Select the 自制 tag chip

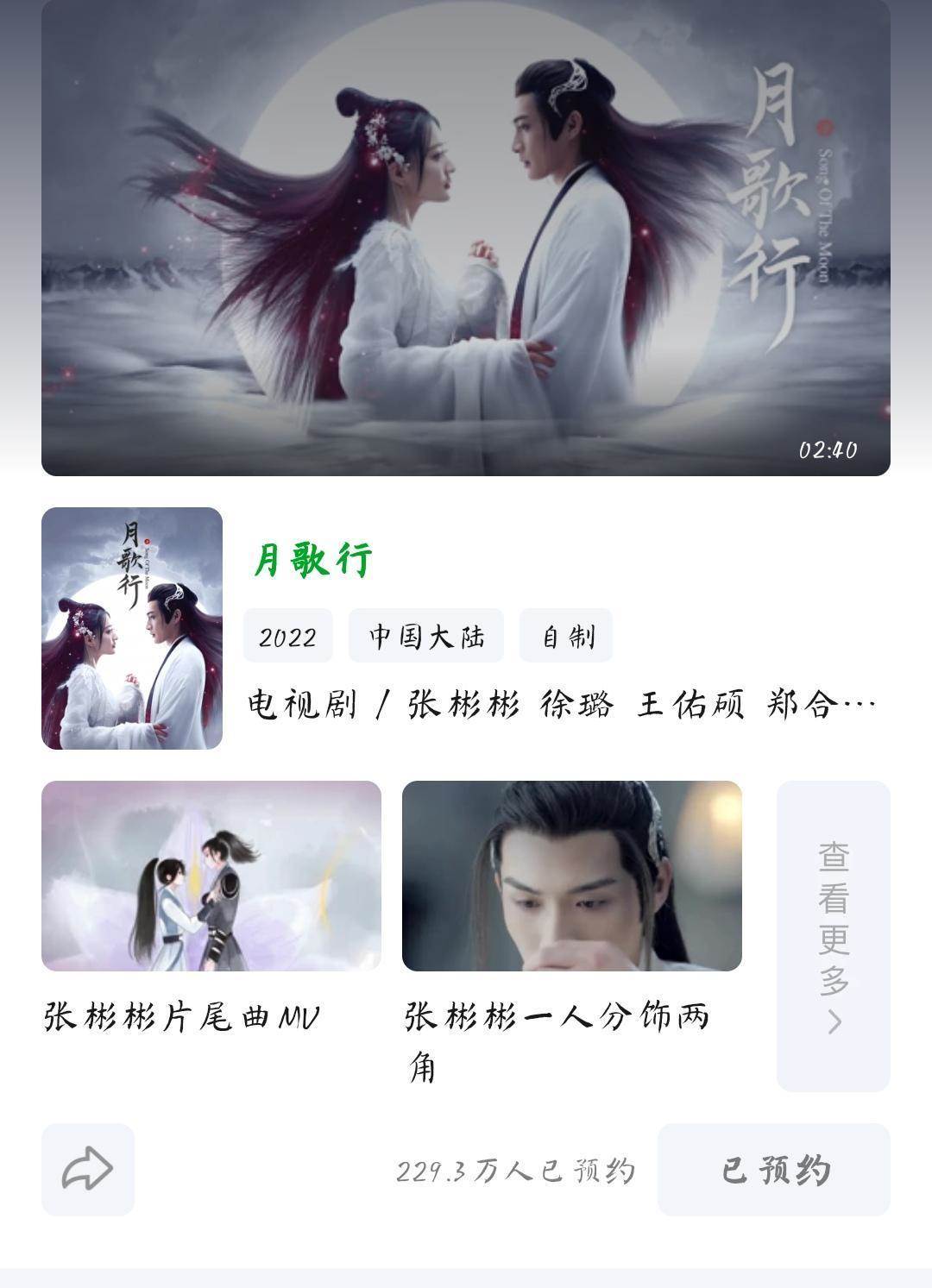[566, 636]
